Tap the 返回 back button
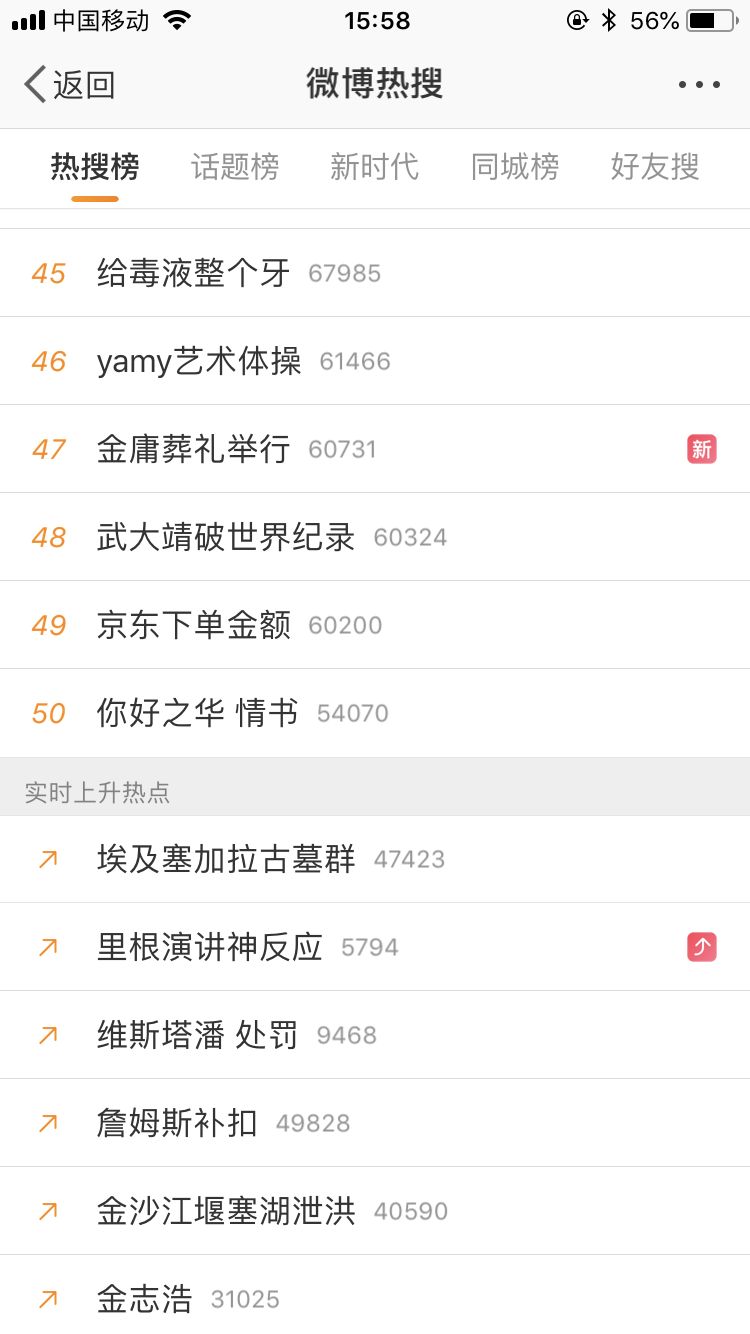Image resolution: width=750 pixels, height=1334 pixels. 70,85
